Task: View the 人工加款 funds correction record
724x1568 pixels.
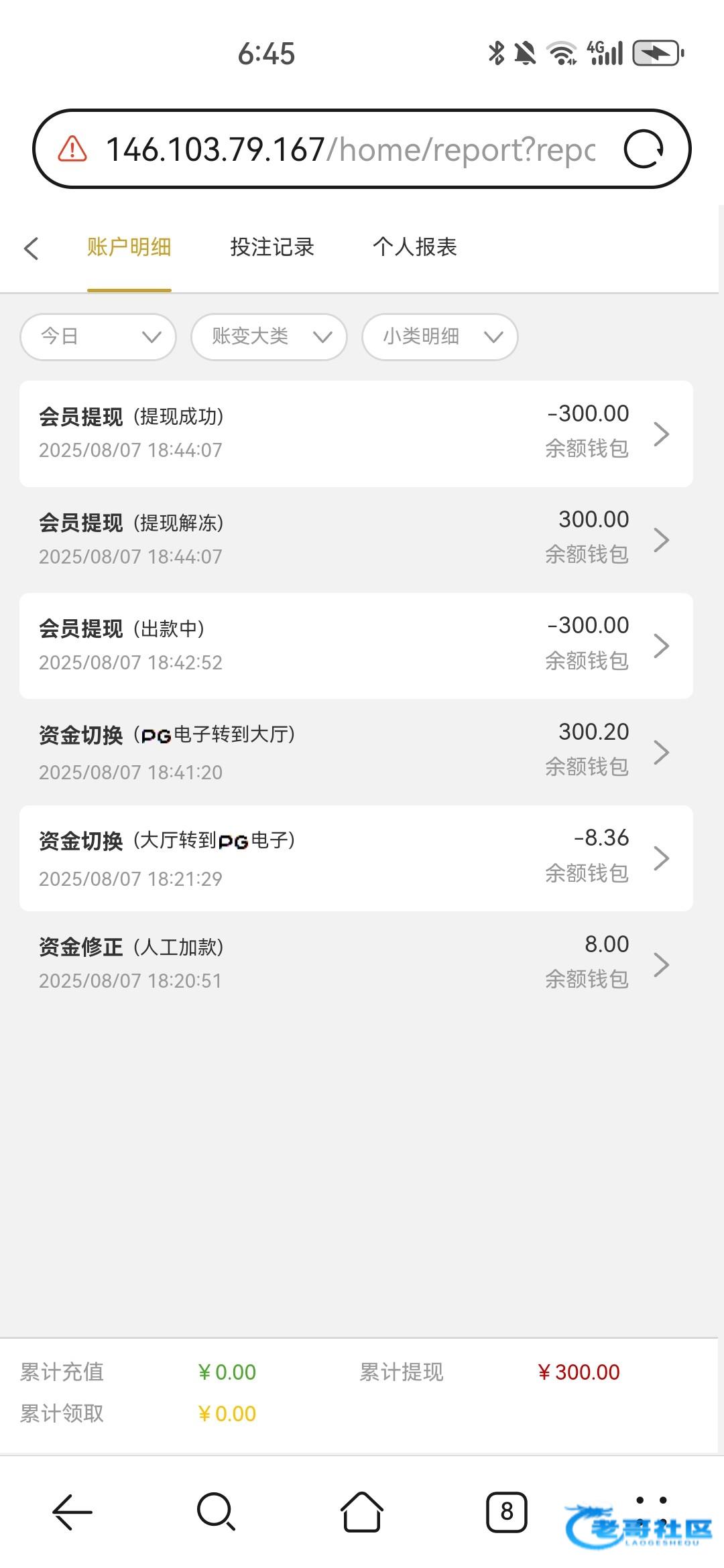Action: (x=356, y=964)
